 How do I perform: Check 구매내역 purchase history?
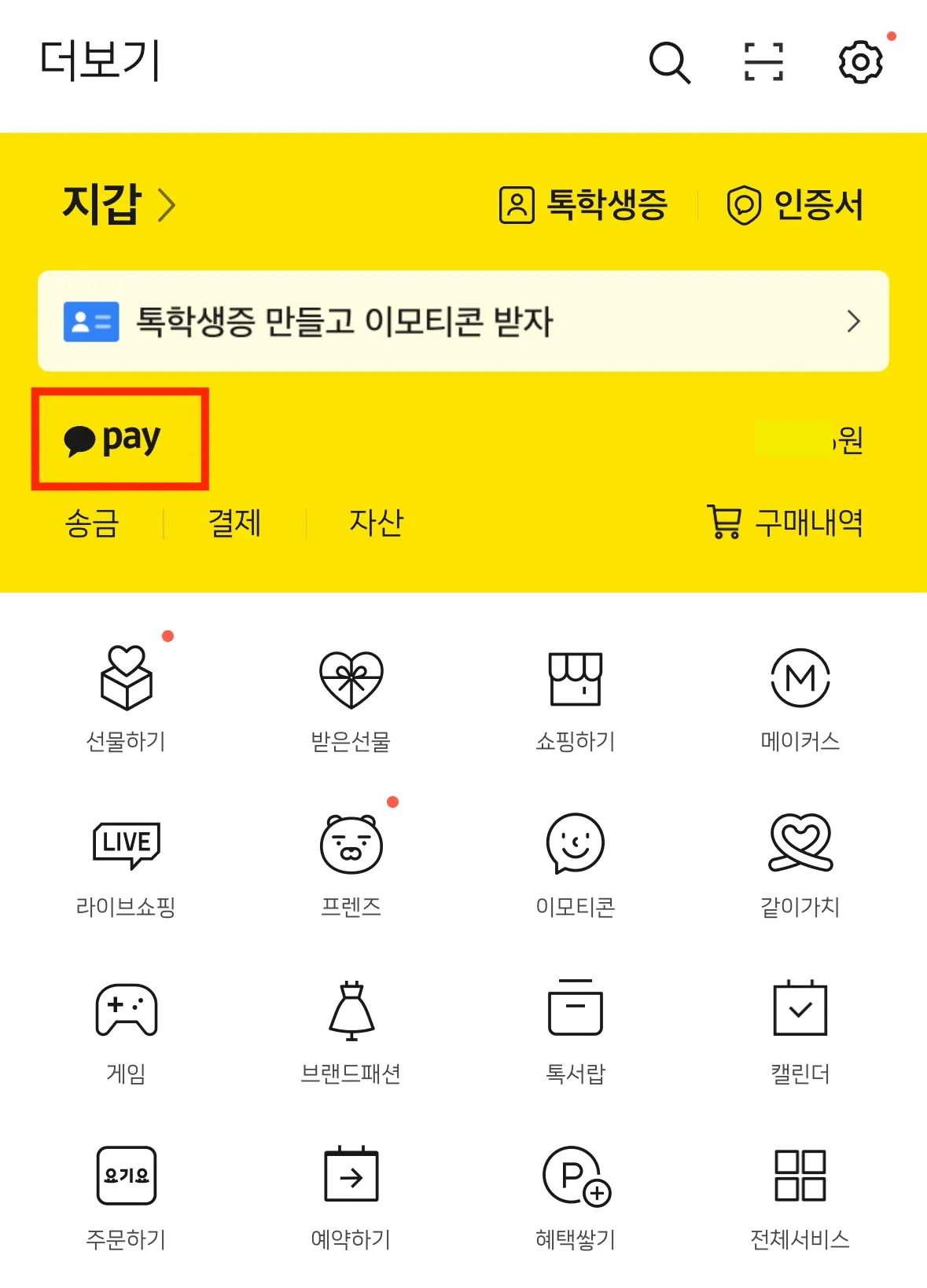pos(785,523)
